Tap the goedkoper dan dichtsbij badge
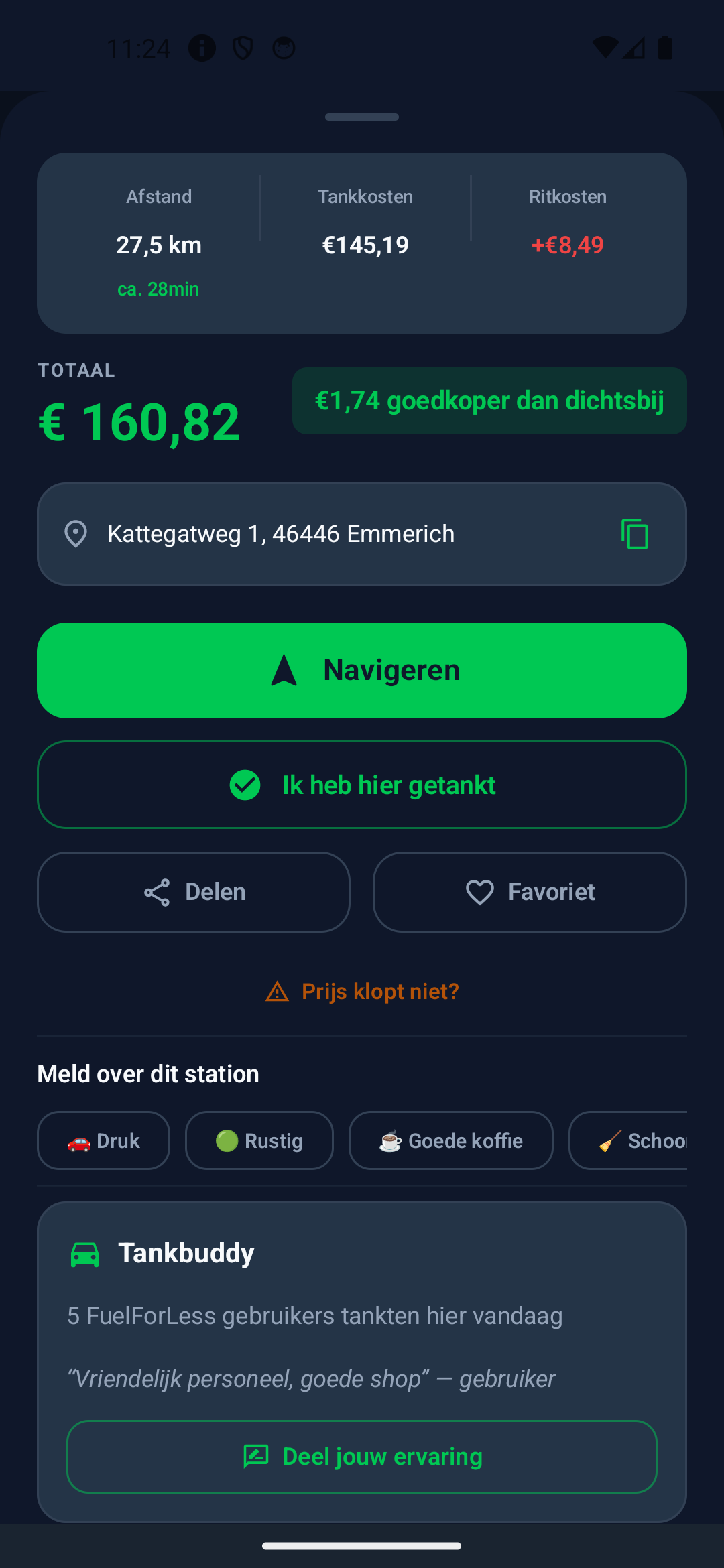The image size is (724, 1568). point(489,400)
